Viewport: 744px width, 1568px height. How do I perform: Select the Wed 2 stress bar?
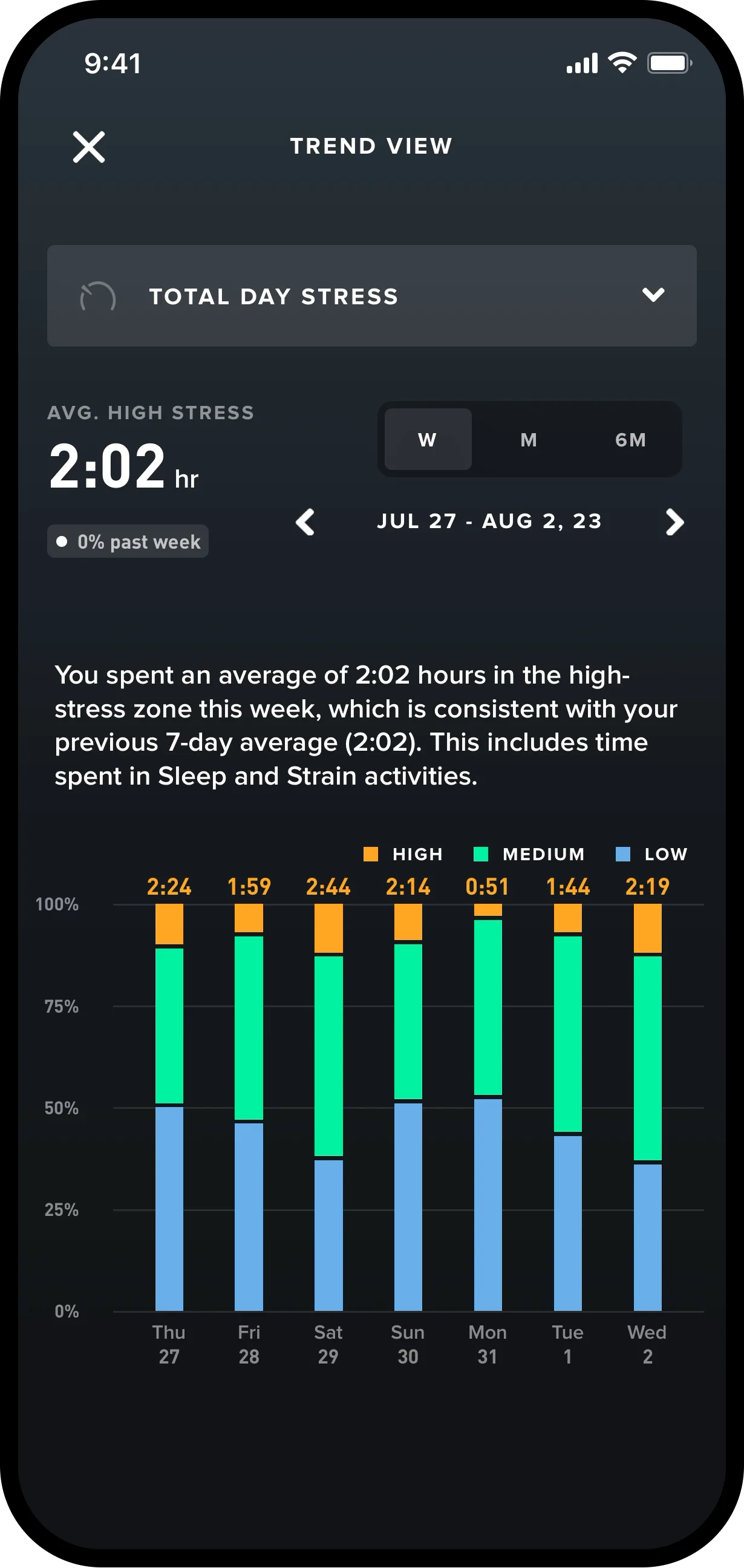click(x=647, y=1108)
